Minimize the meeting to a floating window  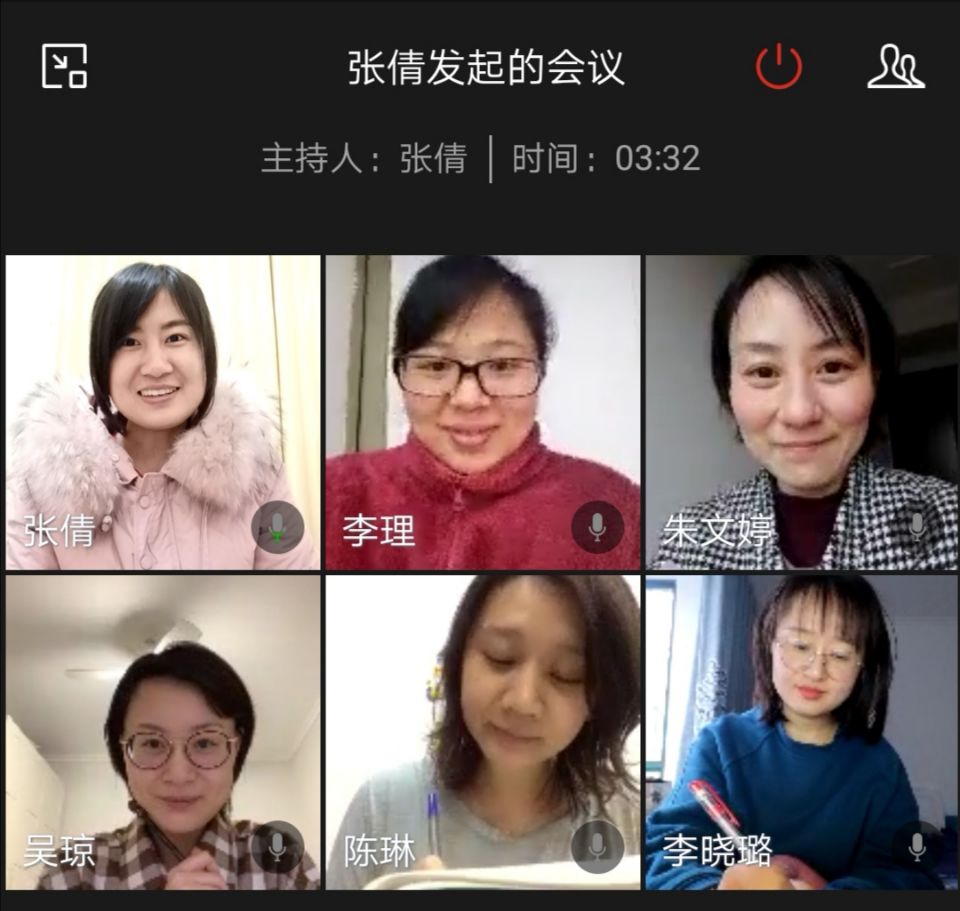point(64,66)
